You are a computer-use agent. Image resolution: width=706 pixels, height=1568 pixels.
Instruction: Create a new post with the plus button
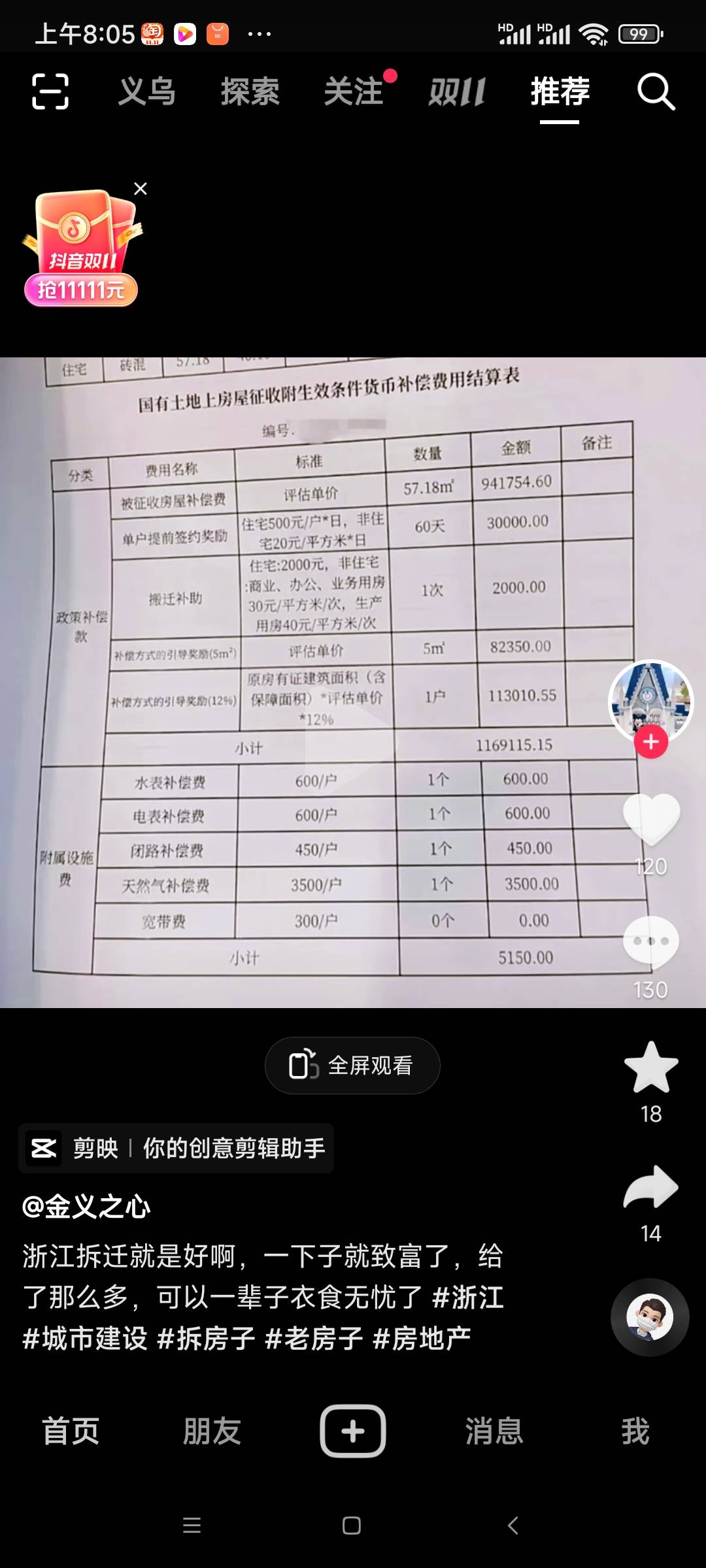pyautogui.click(x=352, y=1431)
